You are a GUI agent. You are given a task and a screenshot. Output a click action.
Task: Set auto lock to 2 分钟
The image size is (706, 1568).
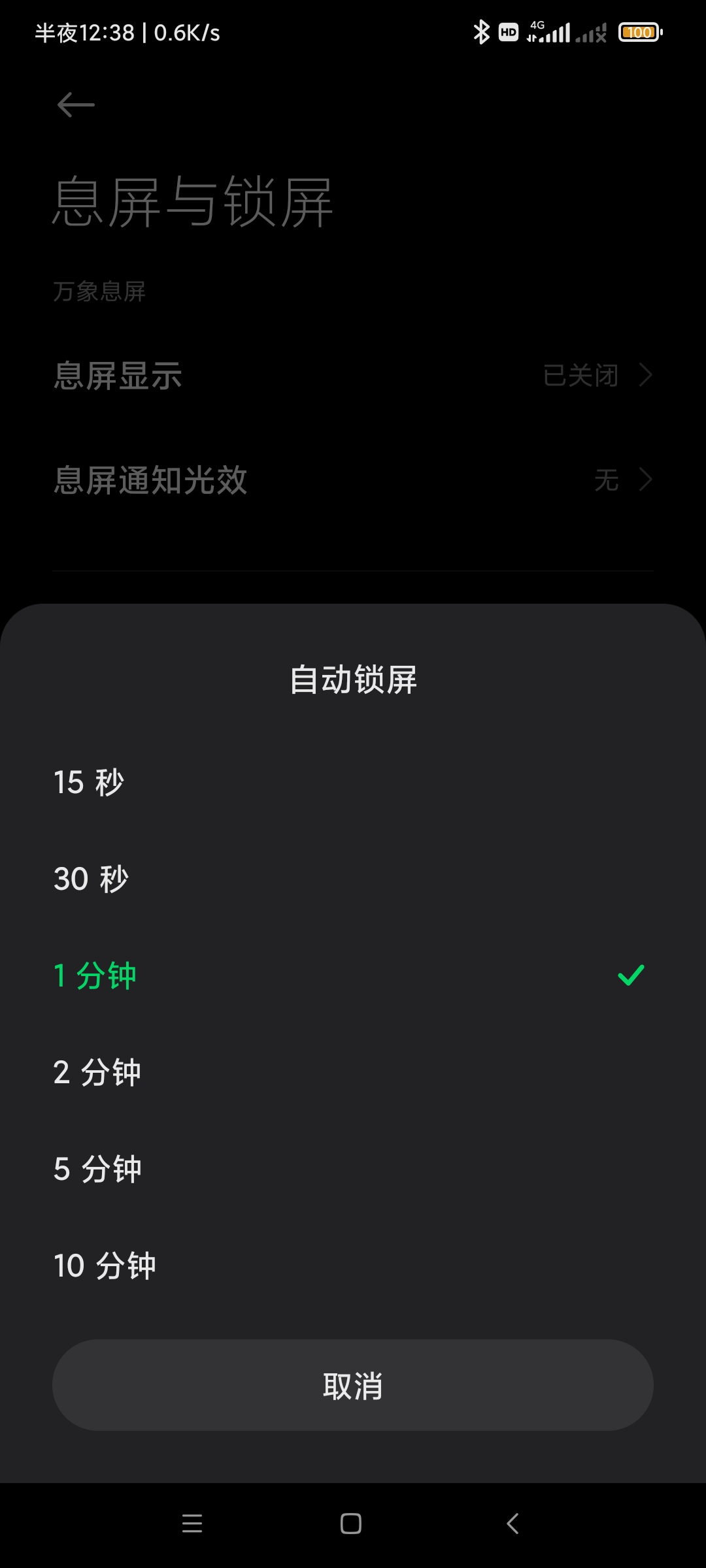click(x=353, y=1072)
